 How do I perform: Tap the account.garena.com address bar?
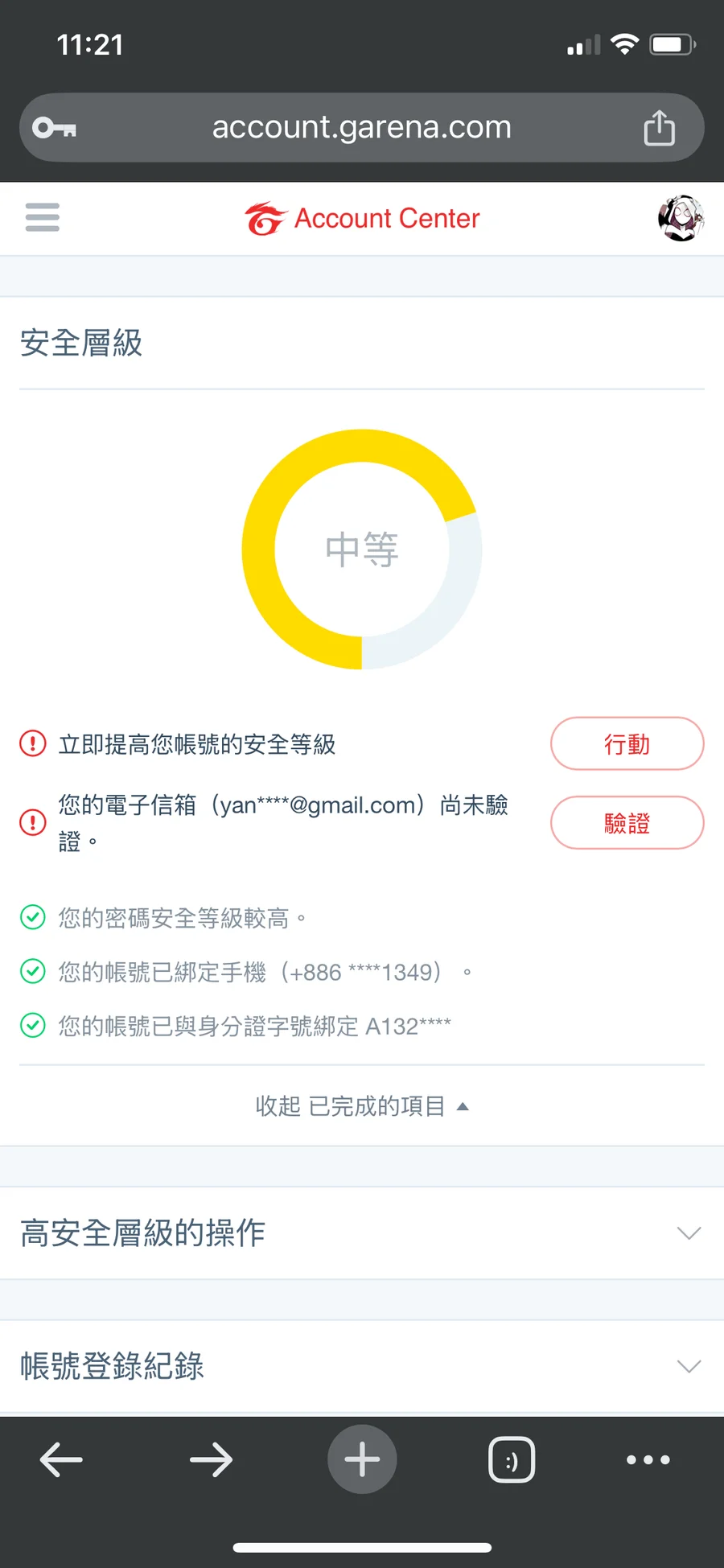click(361, 128)
